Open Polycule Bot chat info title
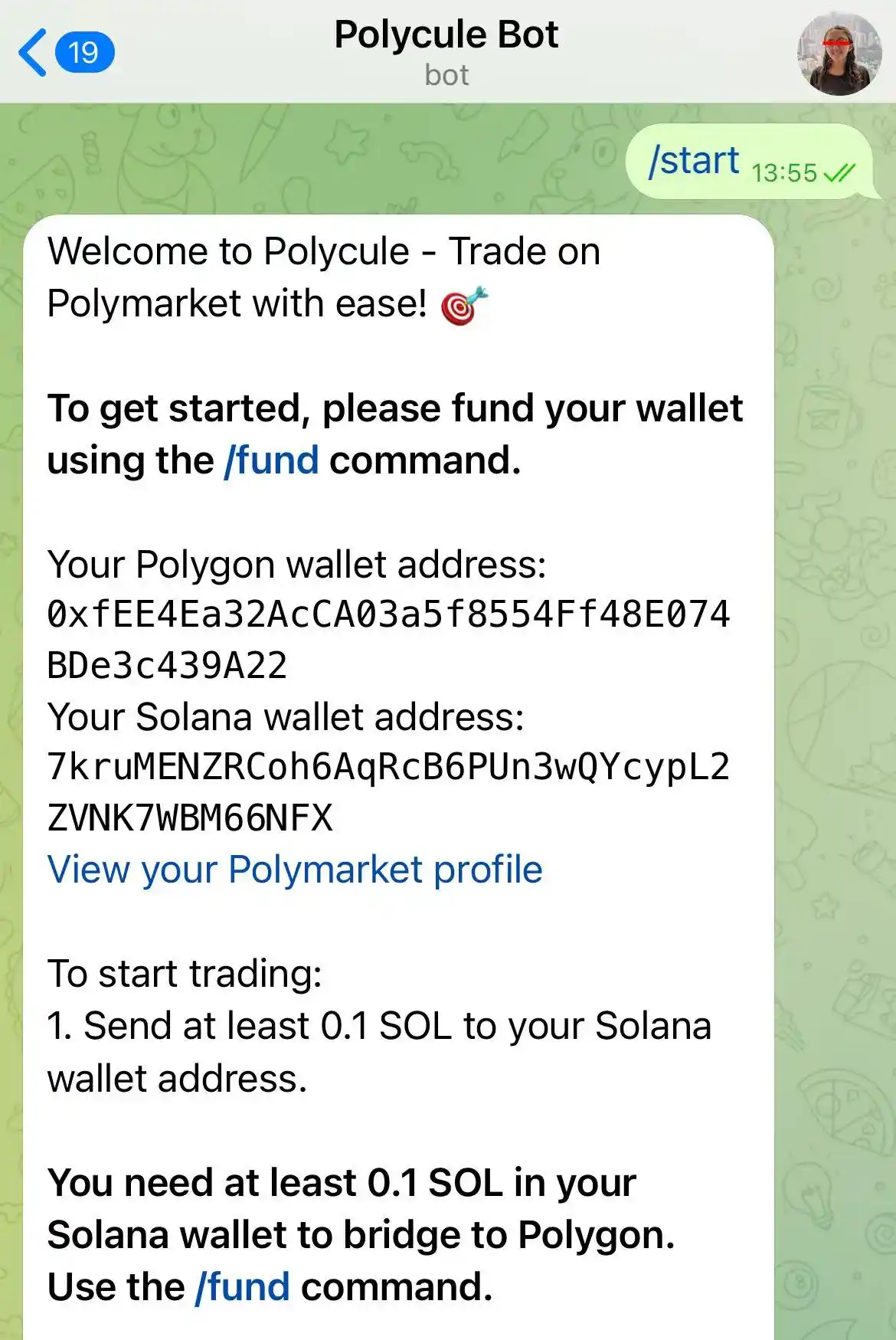 [x=446, y=36]
